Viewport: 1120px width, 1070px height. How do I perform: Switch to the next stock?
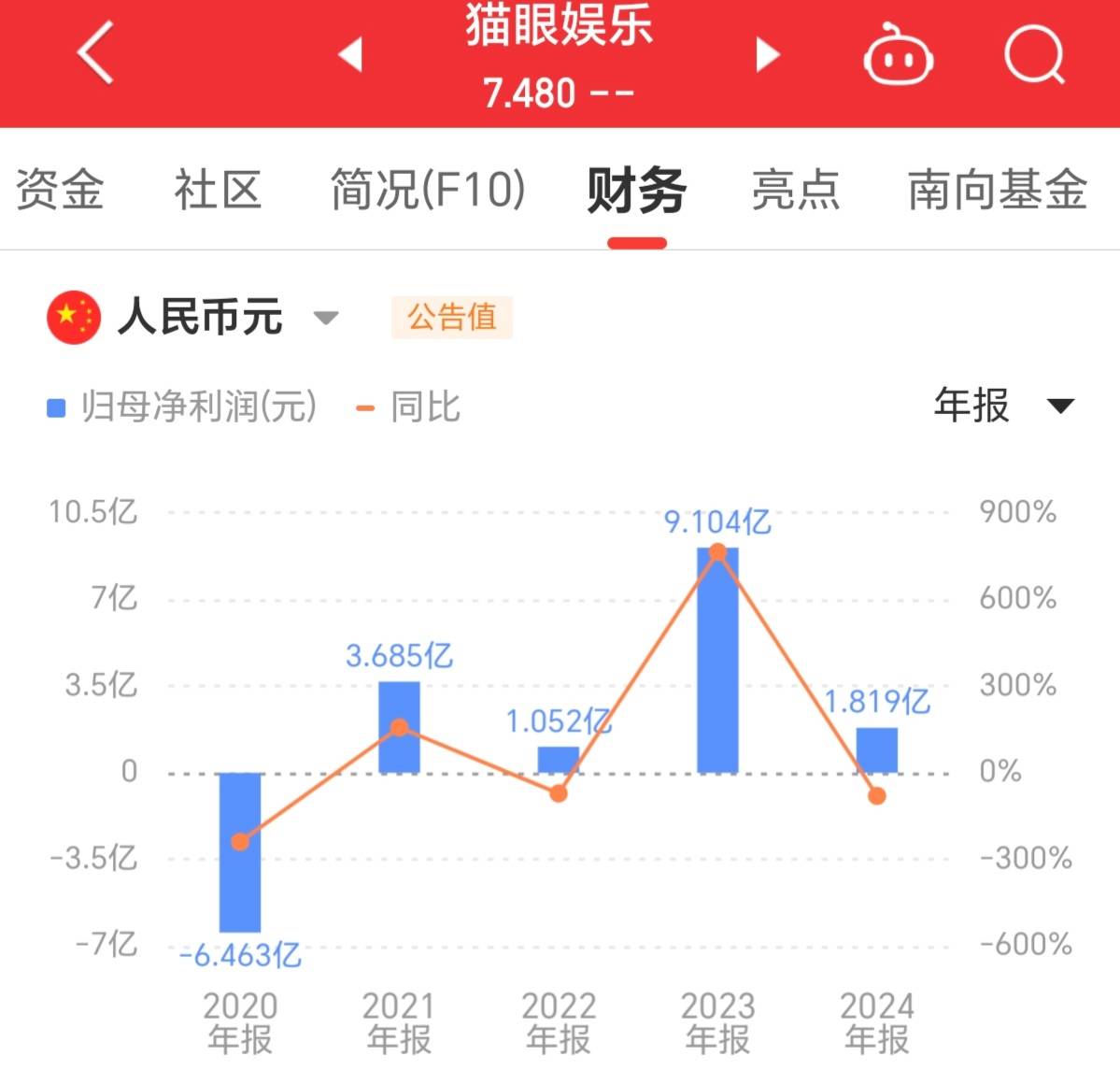click(x=767, y=54)
